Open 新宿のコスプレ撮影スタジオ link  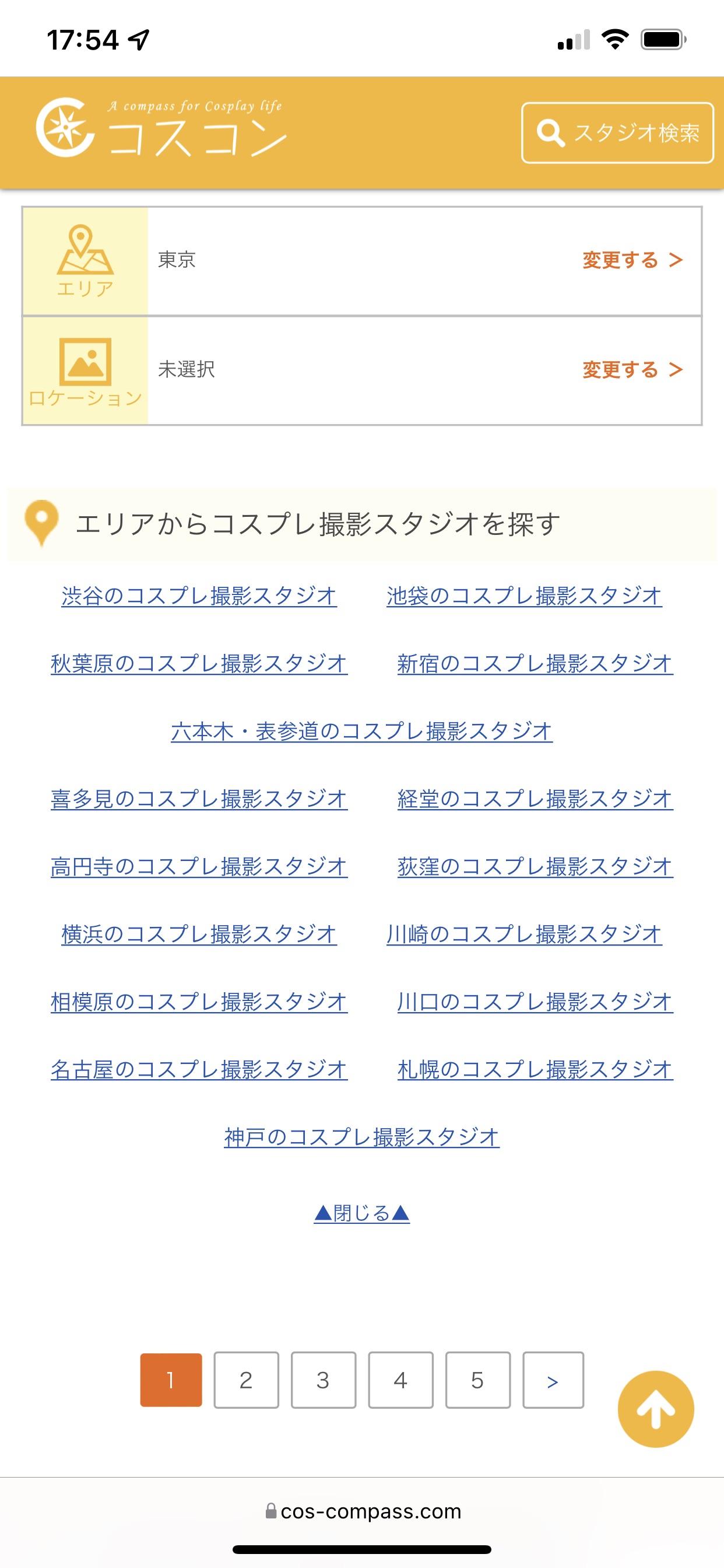click(535, 663)
